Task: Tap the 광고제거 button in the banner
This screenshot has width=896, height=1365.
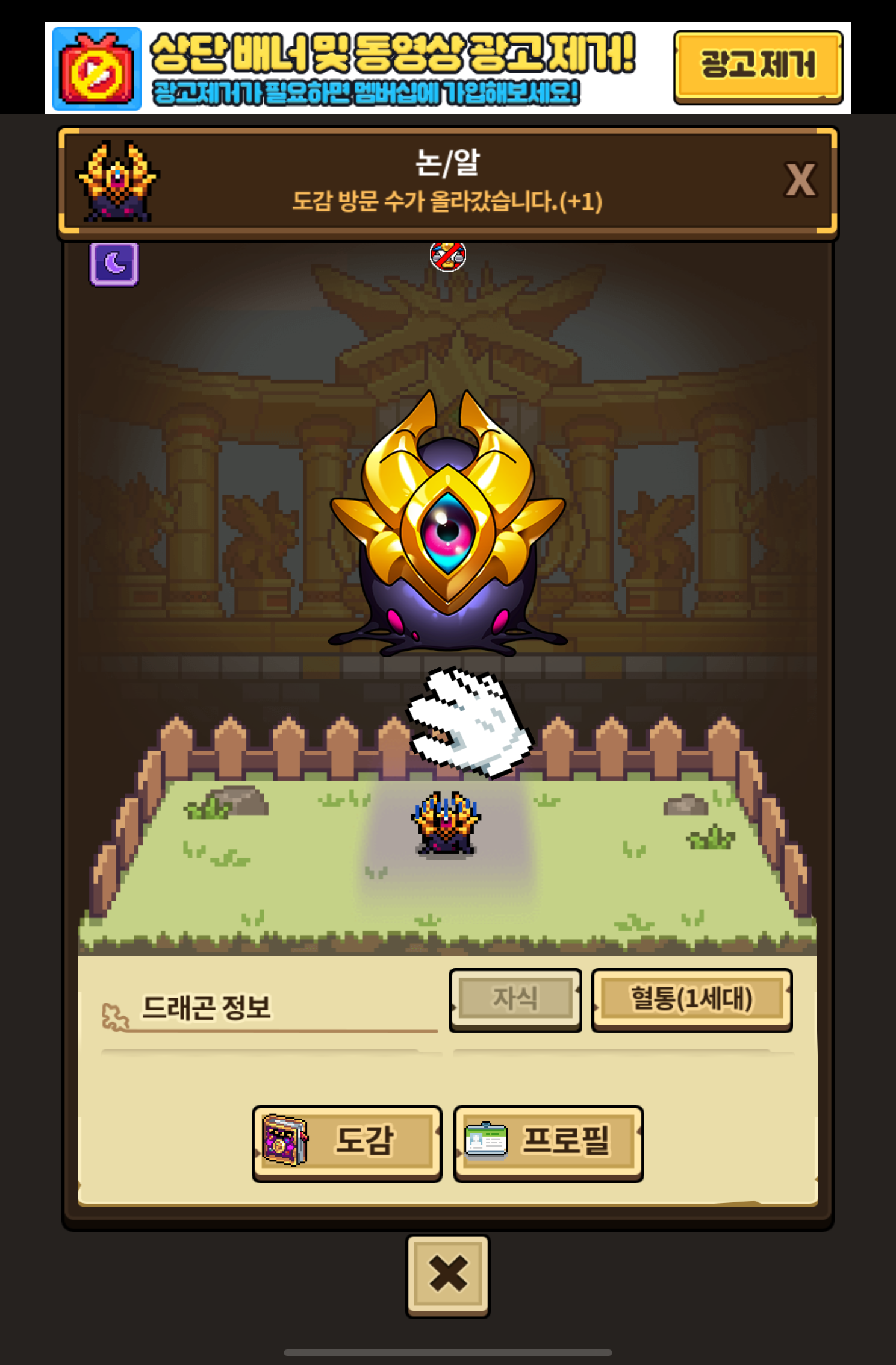Action: (x=758, y=67)
